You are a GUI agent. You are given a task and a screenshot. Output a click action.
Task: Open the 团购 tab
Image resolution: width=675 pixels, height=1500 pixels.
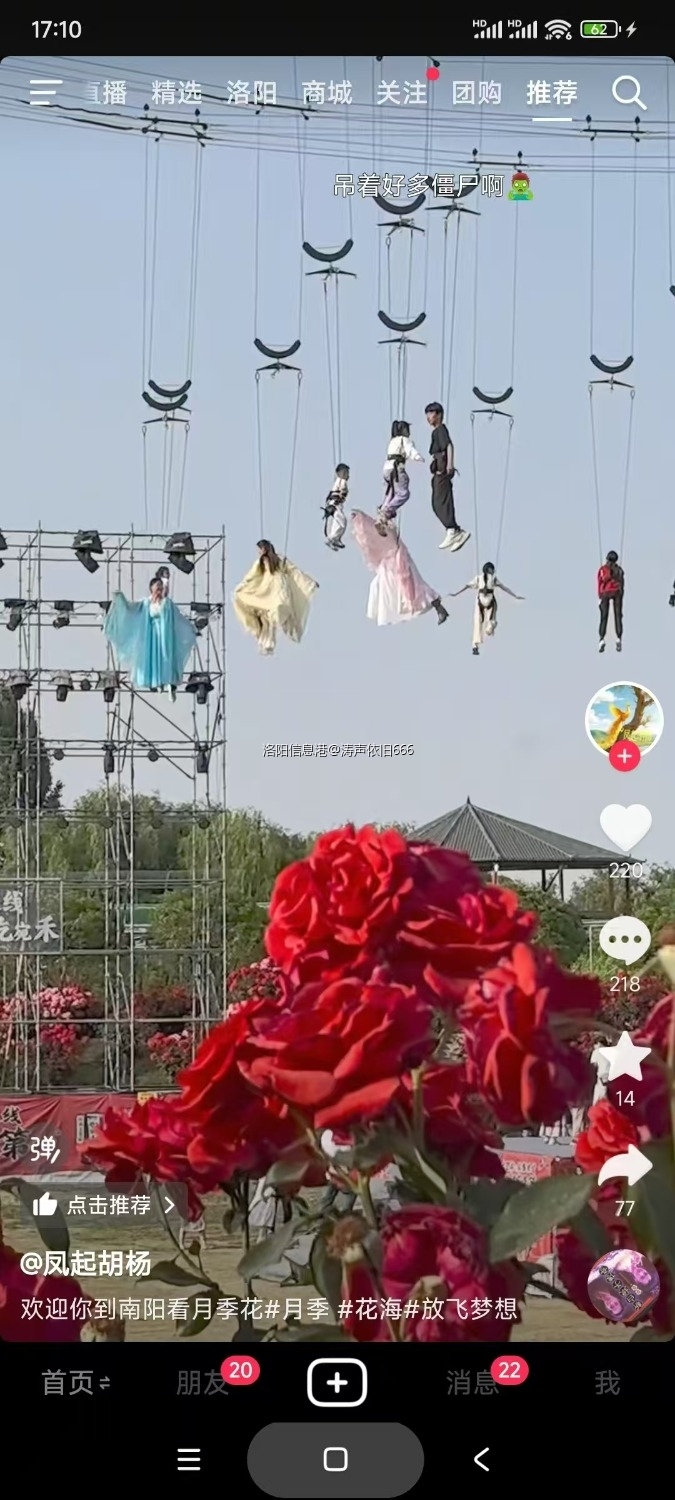(477, 93)
